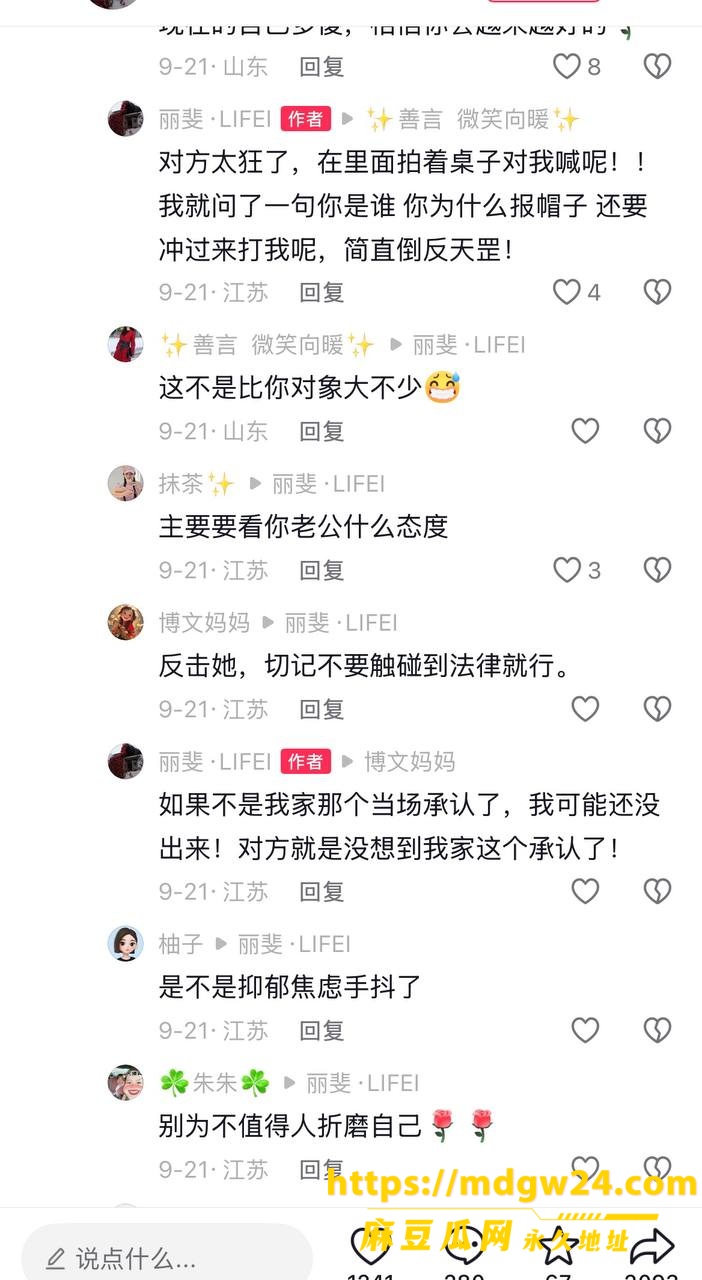Like 善言's comment 这不是比你对象大不少
702x1280 pixels.
point(585,431)
